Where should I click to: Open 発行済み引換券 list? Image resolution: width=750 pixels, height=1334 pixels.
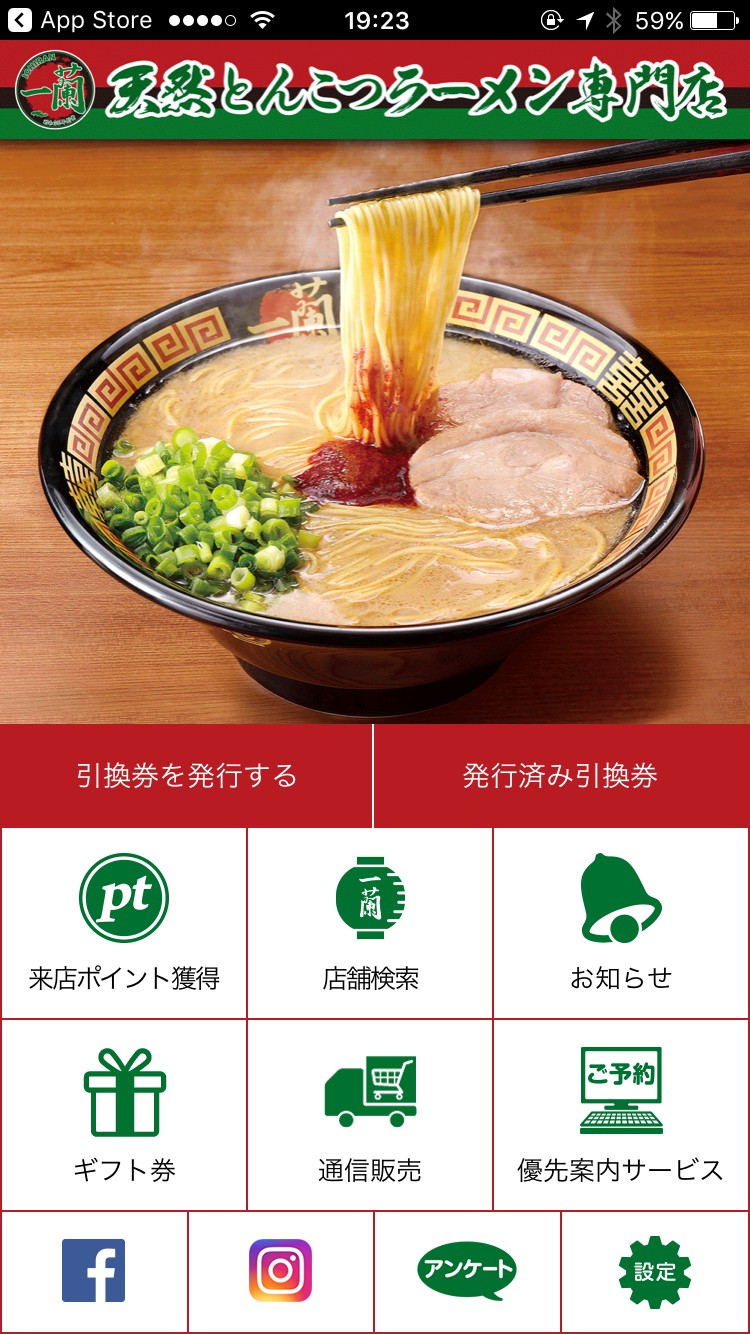pyautogui.click(x=562, y=776)
